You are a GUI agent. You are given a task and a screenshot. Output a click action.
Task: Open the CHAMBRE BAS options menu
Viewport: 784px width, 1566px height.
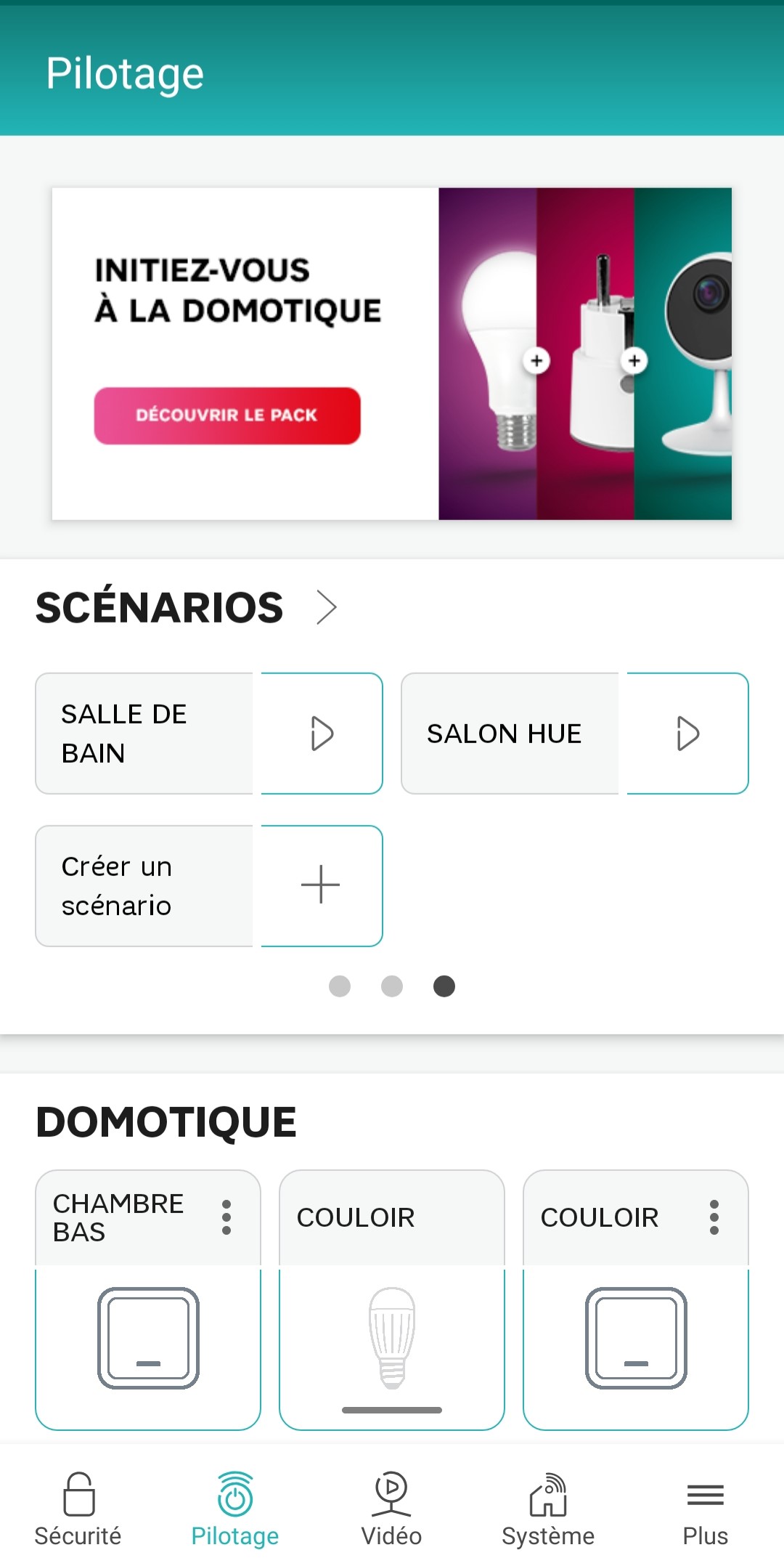coord(226,1217)
